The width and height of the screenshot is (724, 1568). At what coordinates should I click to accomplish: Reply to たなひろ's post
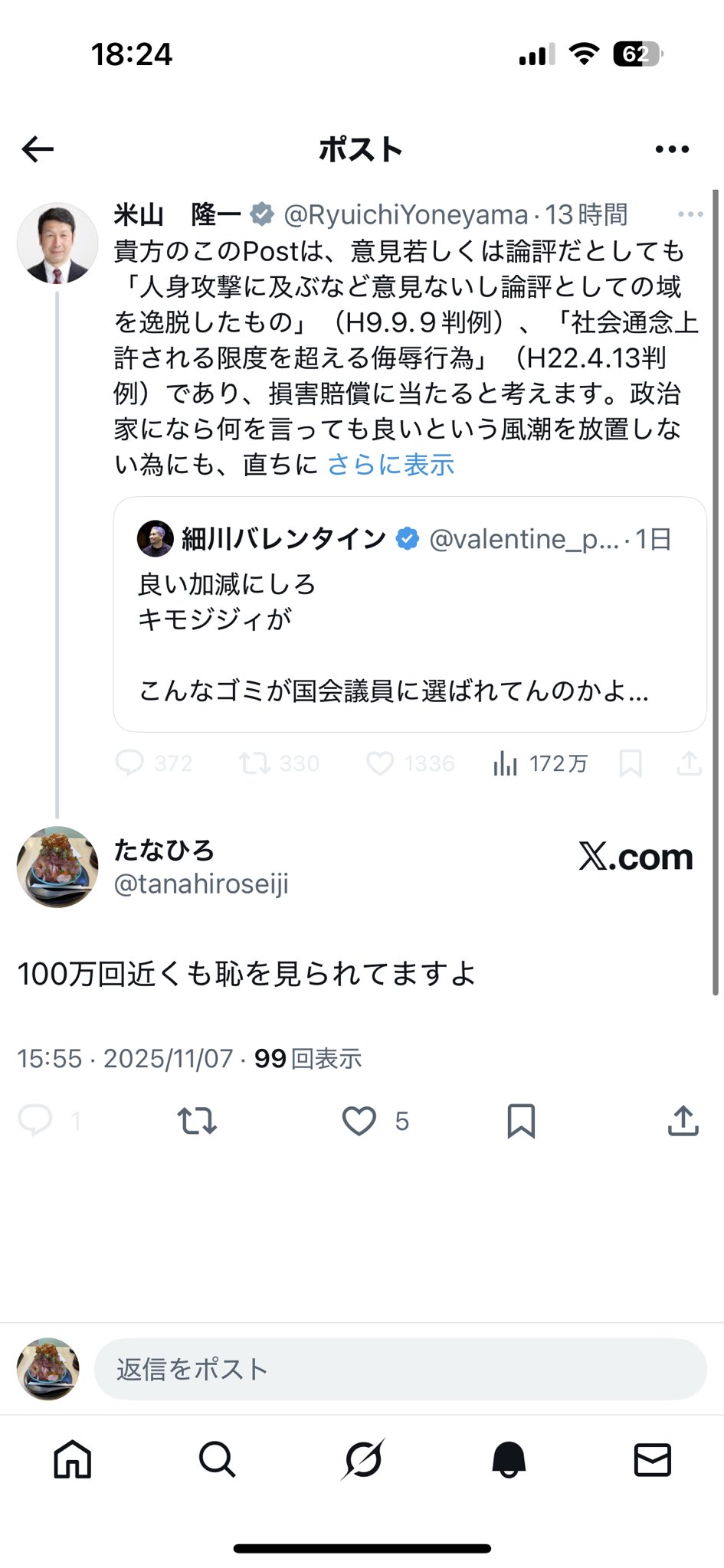(35, 1121)
